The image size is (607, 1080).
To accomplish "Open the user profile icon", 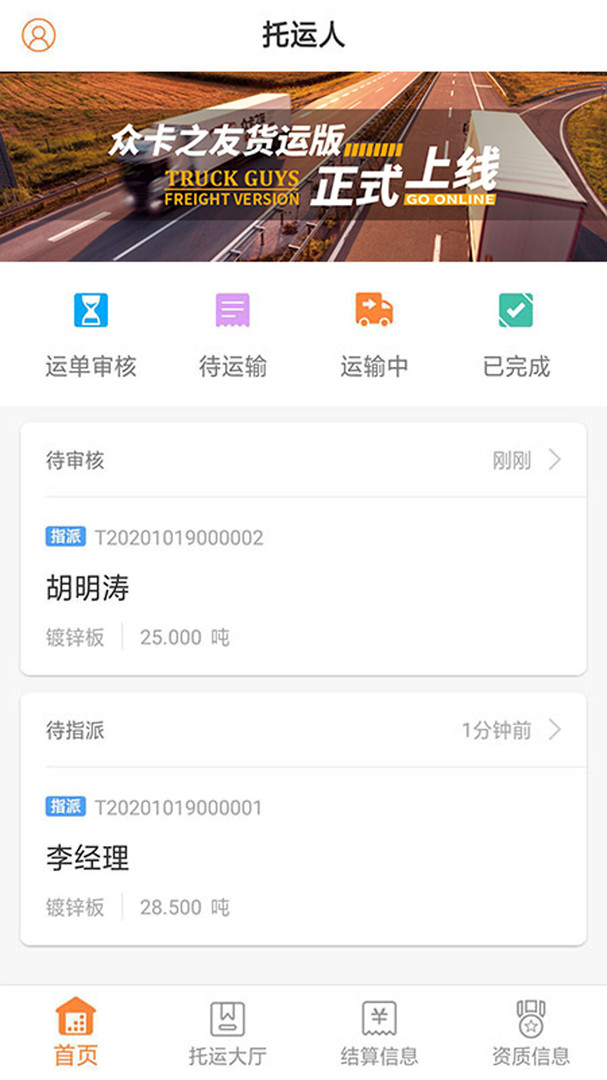I will [x=39, y=35].
